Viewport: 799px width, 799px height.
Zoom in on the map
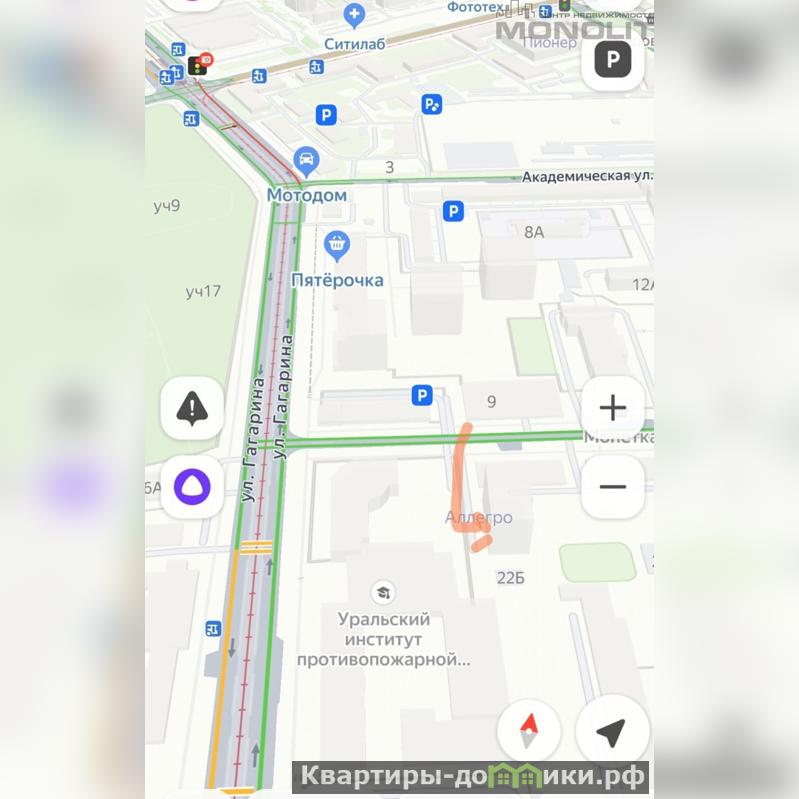(x=612, y=408)
